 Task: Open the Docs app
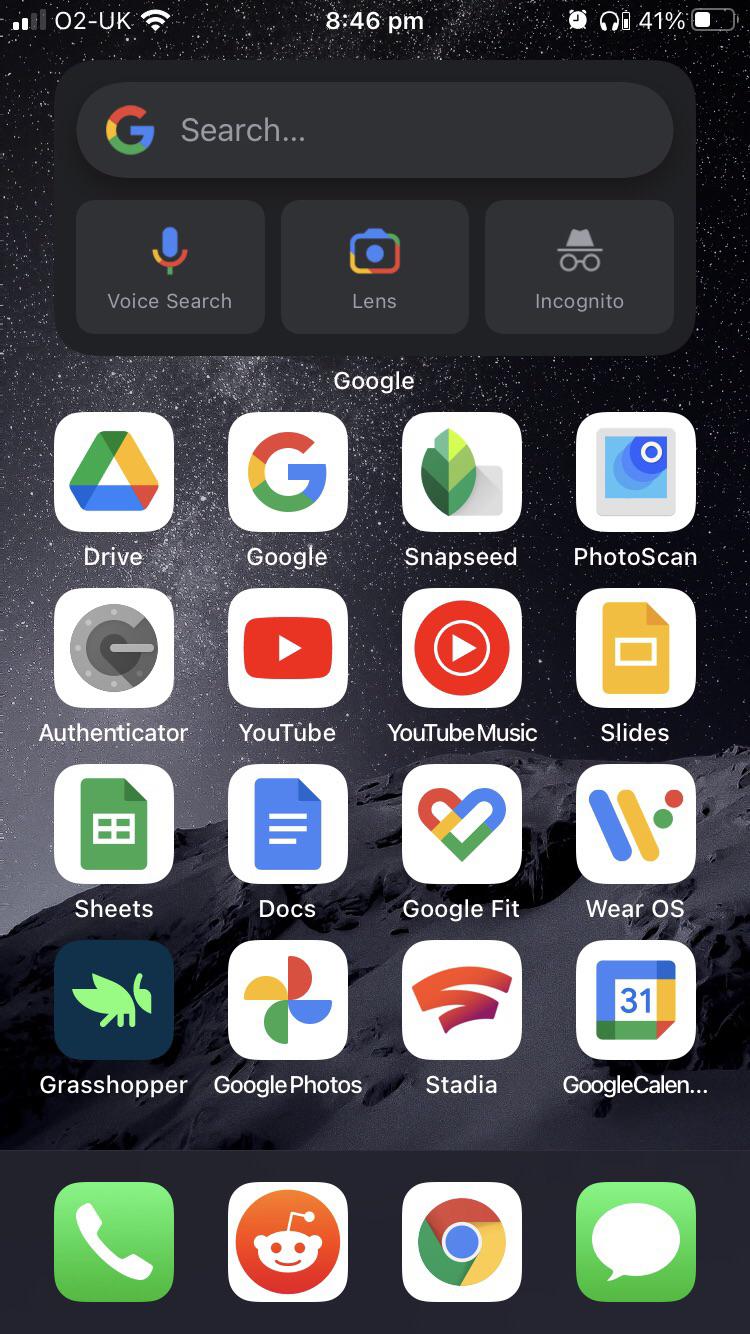click(x=288, y=824)
